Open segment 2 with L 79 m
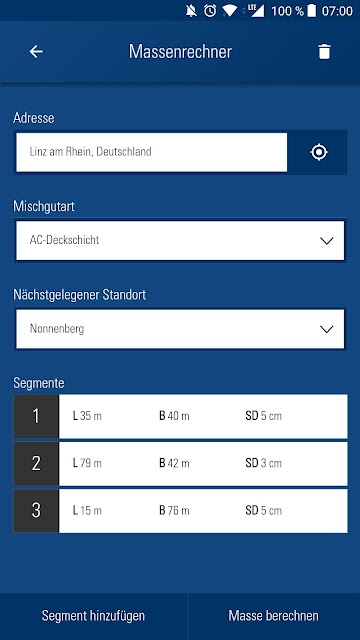 180,464
